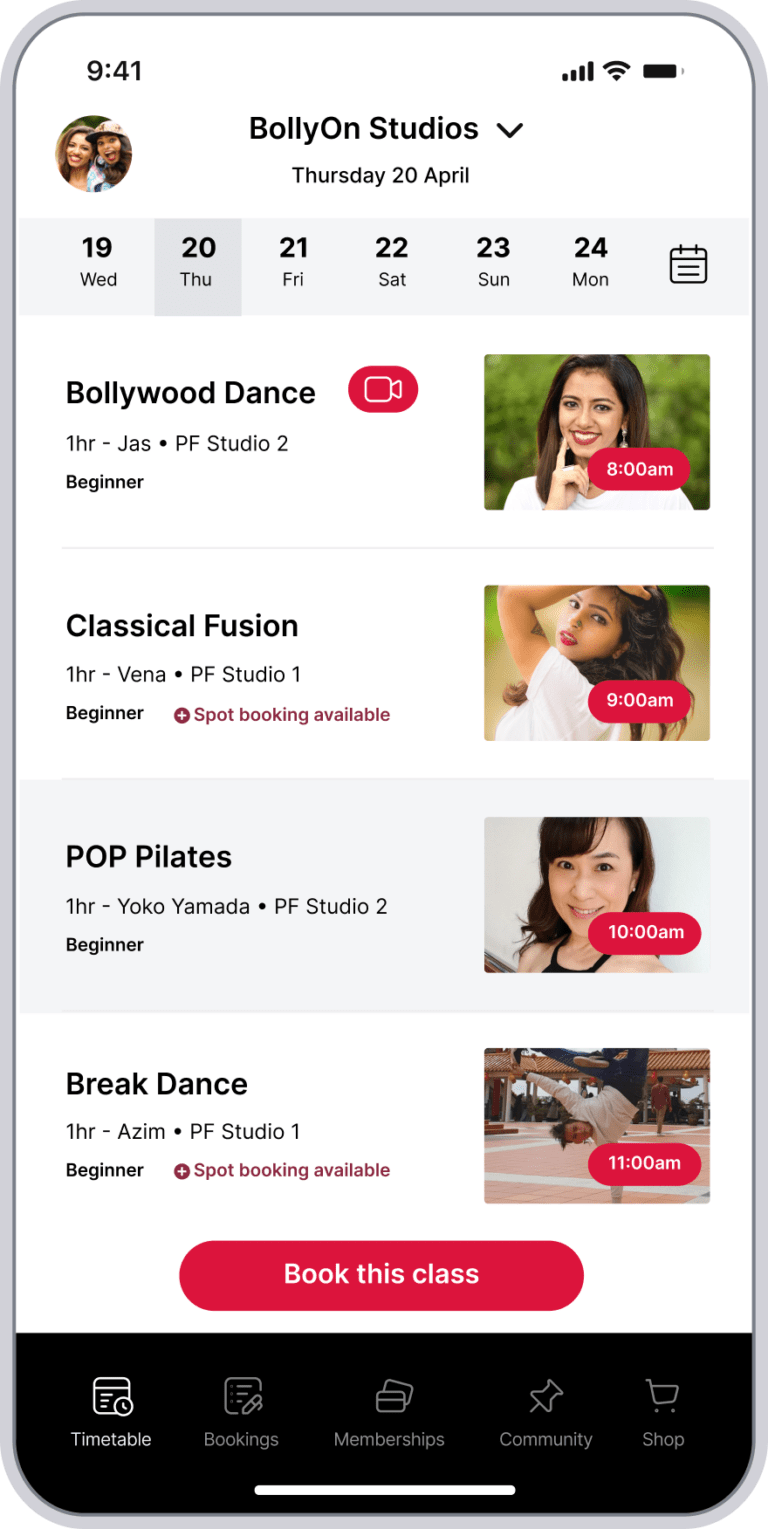The image size is (768, 1529).
Task: Tap the Book this class button
Action: [381, 1275]
